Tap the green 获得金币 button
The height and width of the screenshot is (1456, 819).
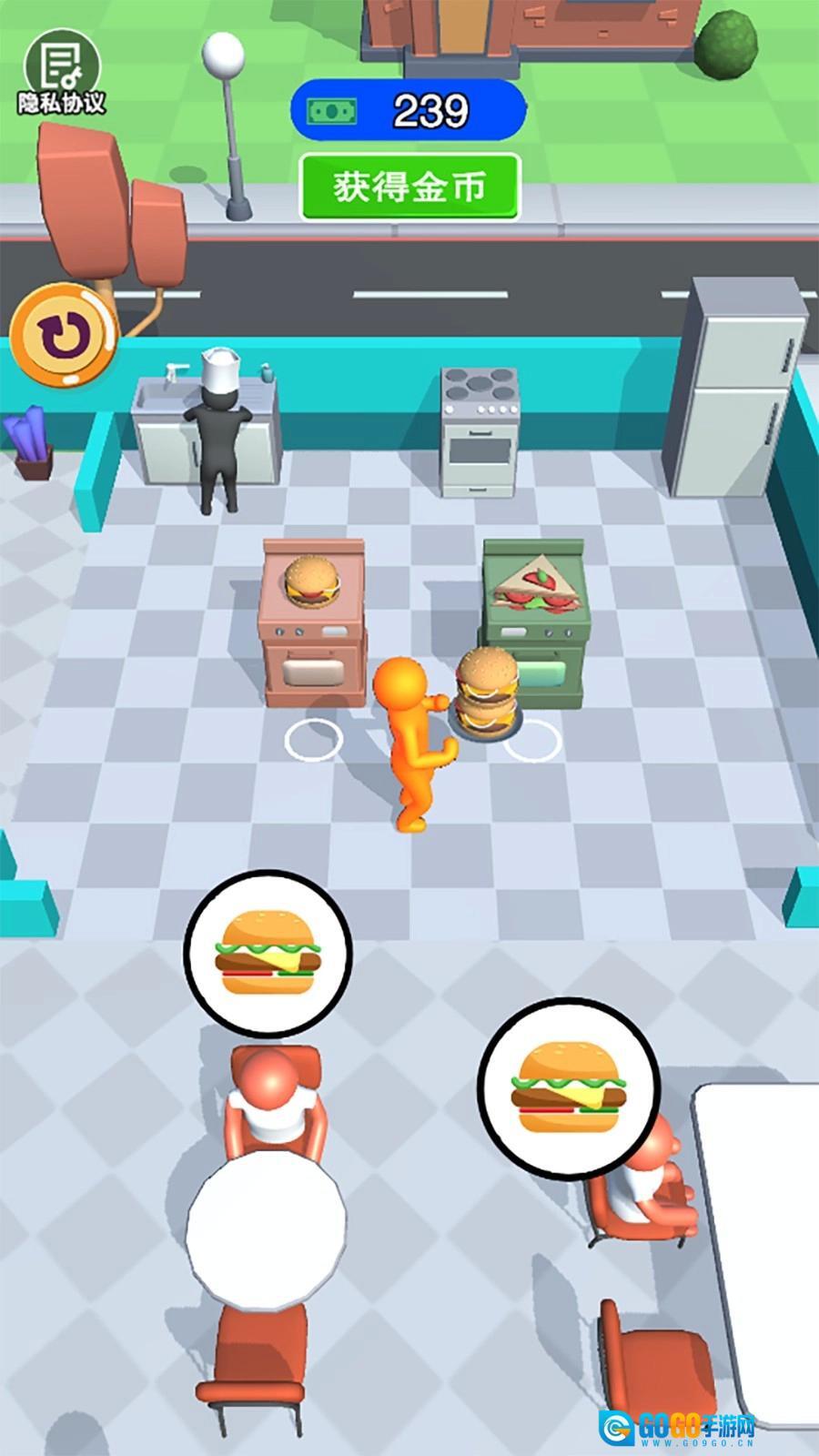(409, 187)
